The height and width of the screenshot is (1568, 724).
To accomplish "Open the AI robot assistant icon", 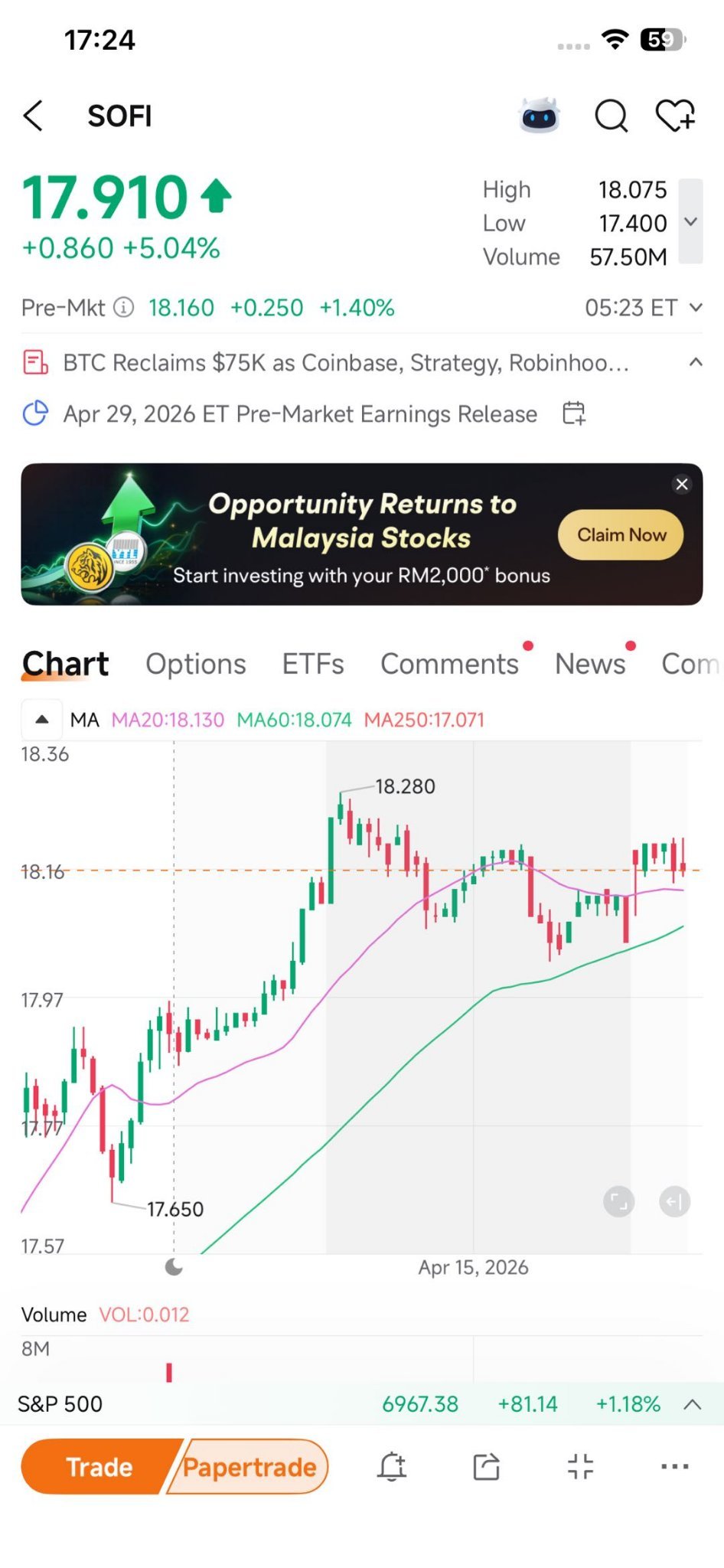I will (540, 116).
